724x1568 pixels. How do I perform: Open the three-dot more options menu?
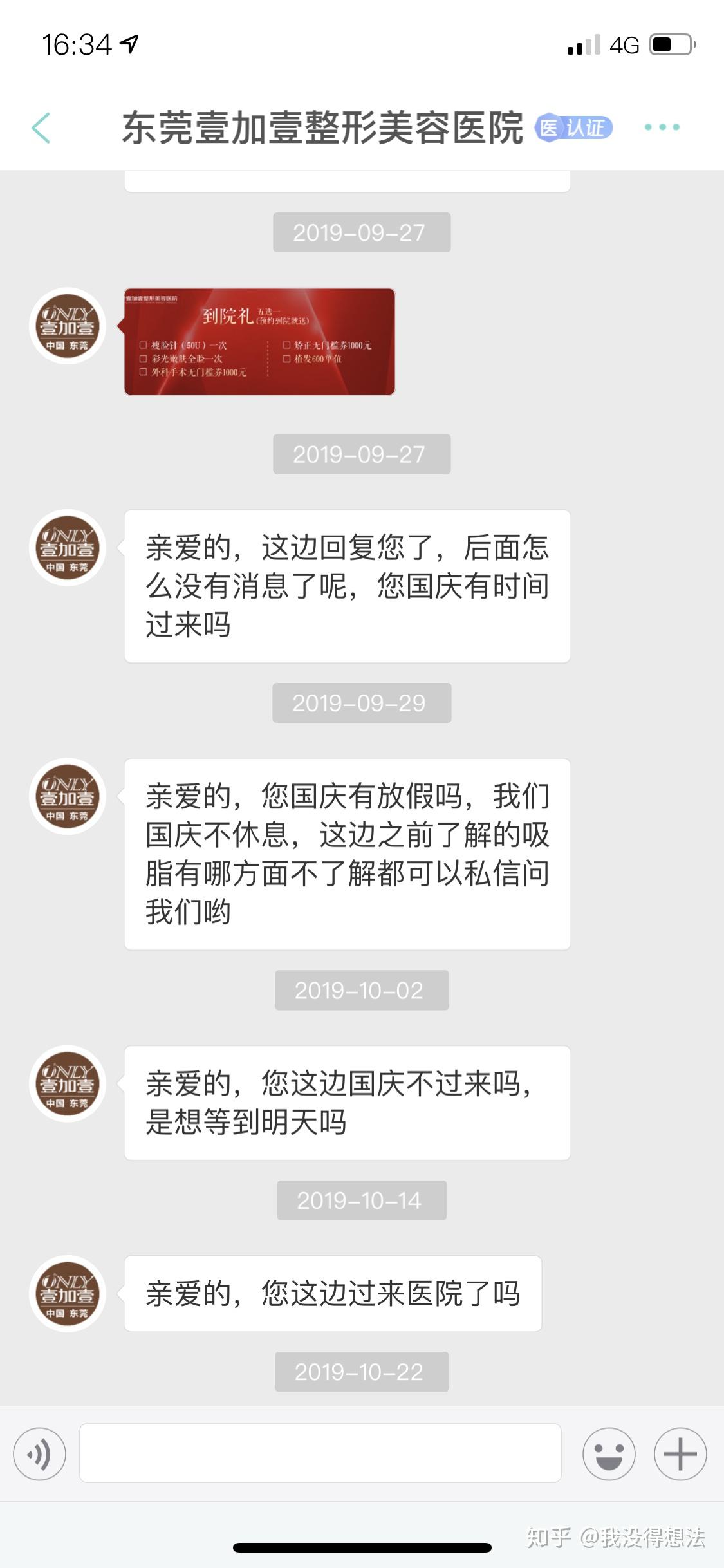click(662, 127)
